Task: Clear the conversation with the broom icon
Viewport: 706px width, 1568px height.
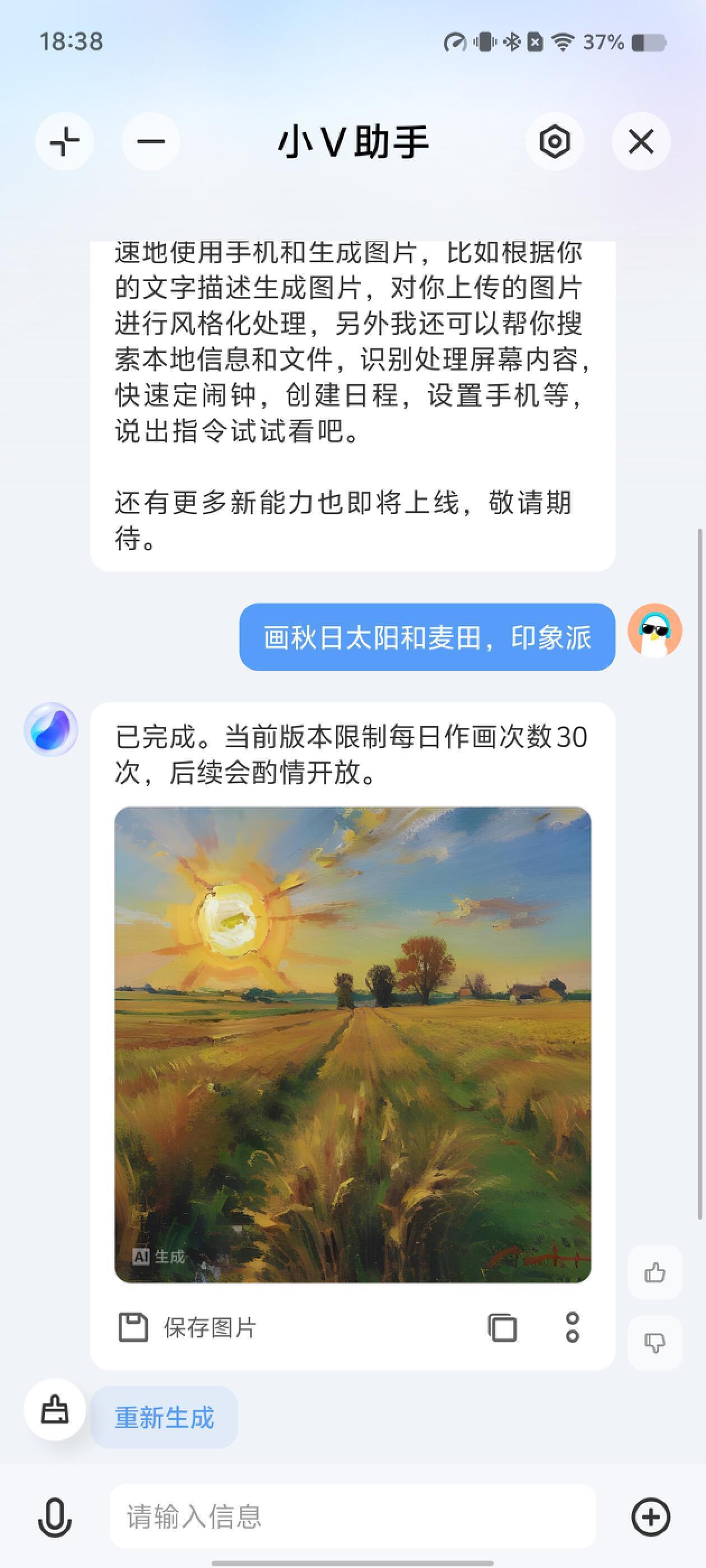Action: pyautogui.click(x=55, y=1410)
